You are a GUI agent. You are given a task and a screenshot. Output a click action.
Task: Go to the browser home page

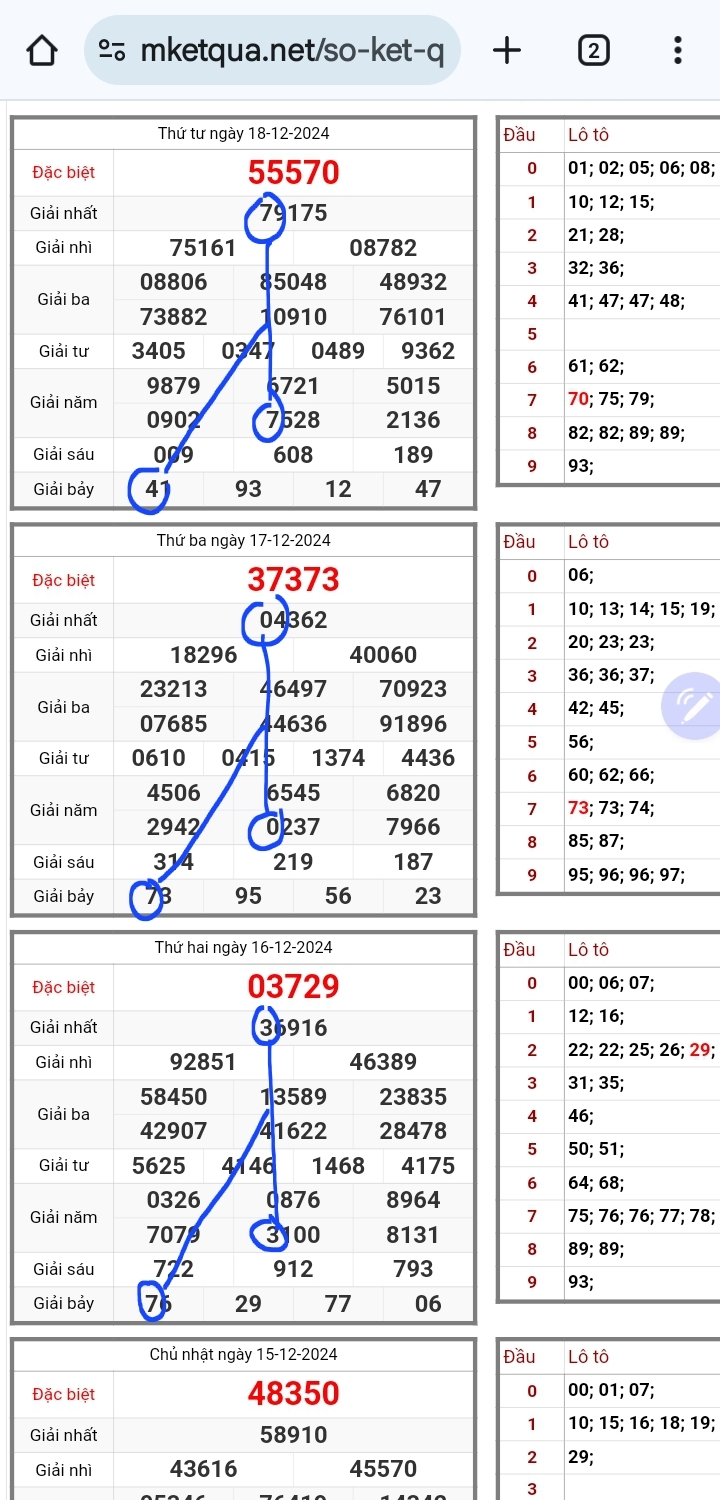tap(41, 50)
